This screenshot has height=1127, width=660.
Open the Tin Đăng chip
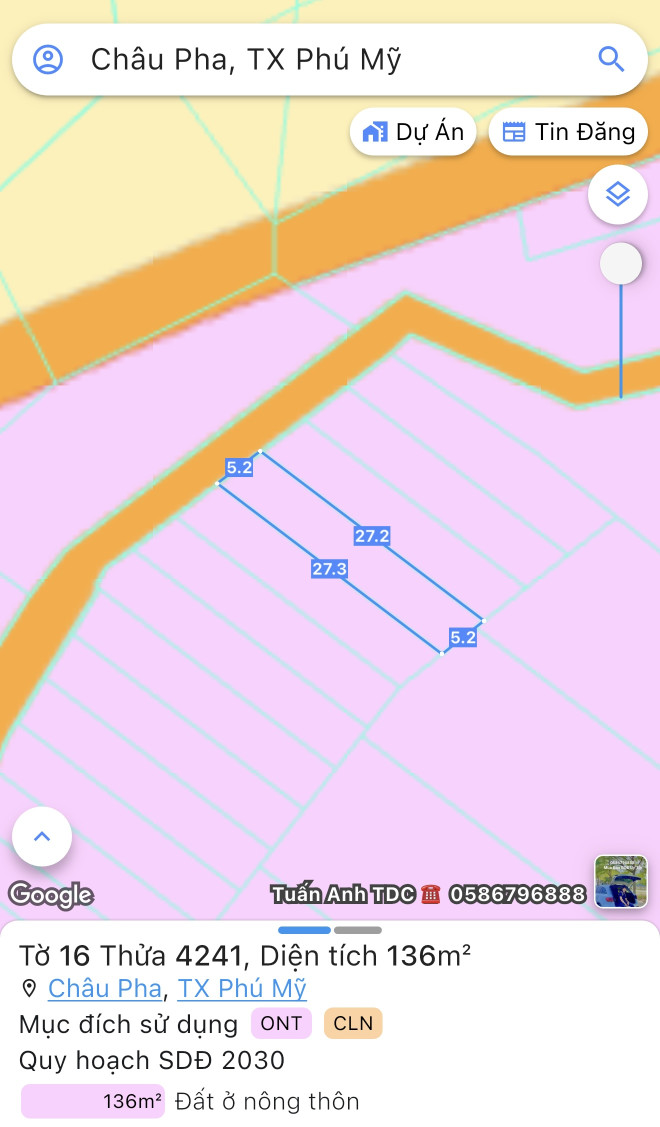point(568,132)
